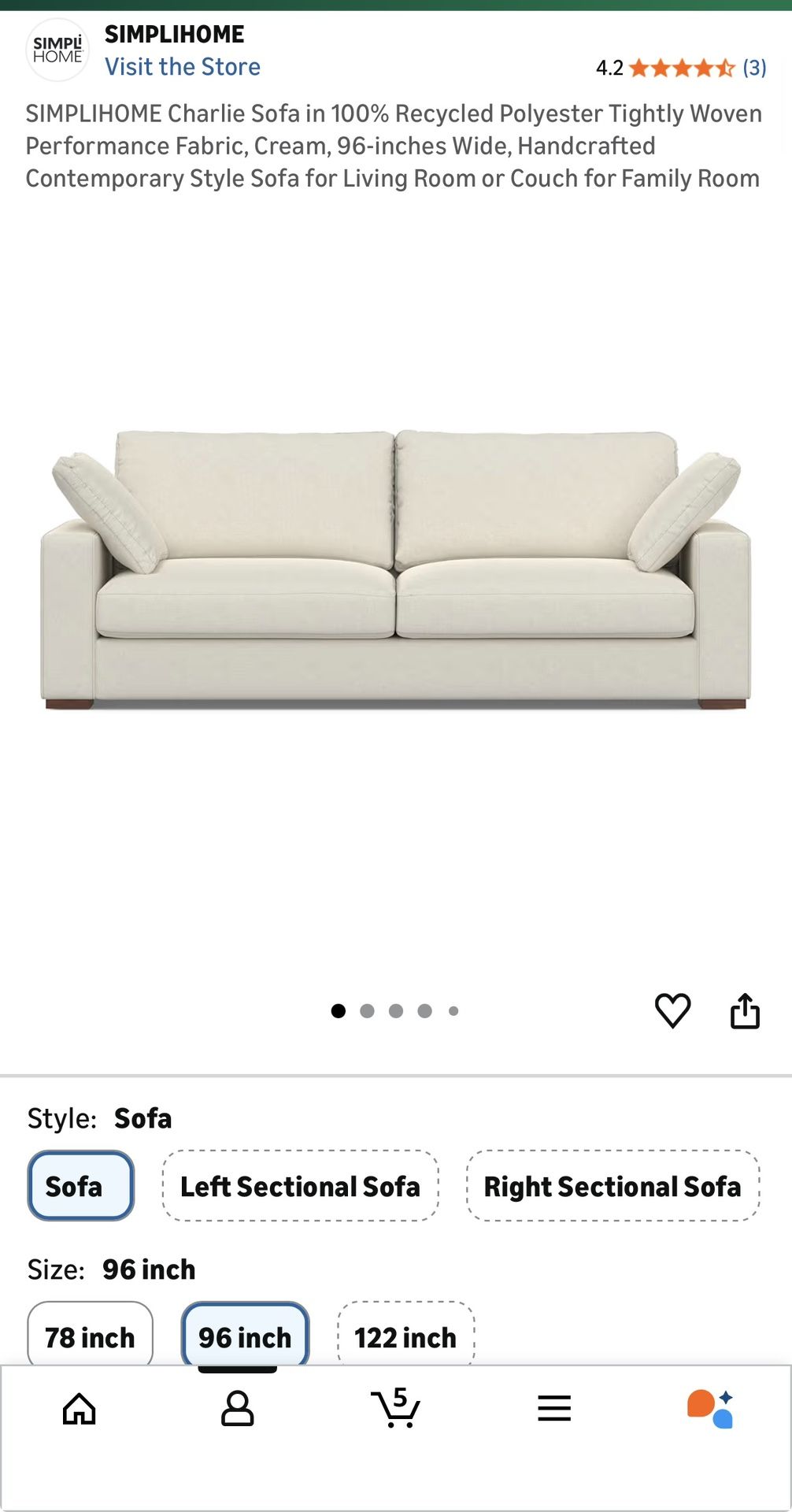Share this product listing
The width and height of the screenshot is (792, 1512).
744,1010
